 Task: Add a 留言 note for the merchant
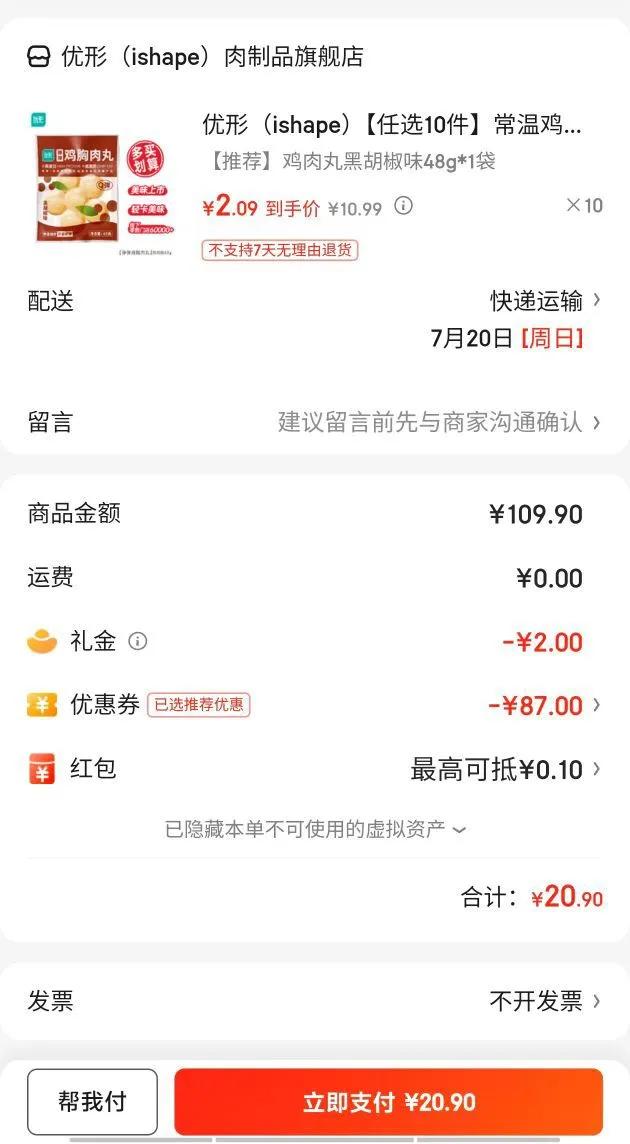439,422
